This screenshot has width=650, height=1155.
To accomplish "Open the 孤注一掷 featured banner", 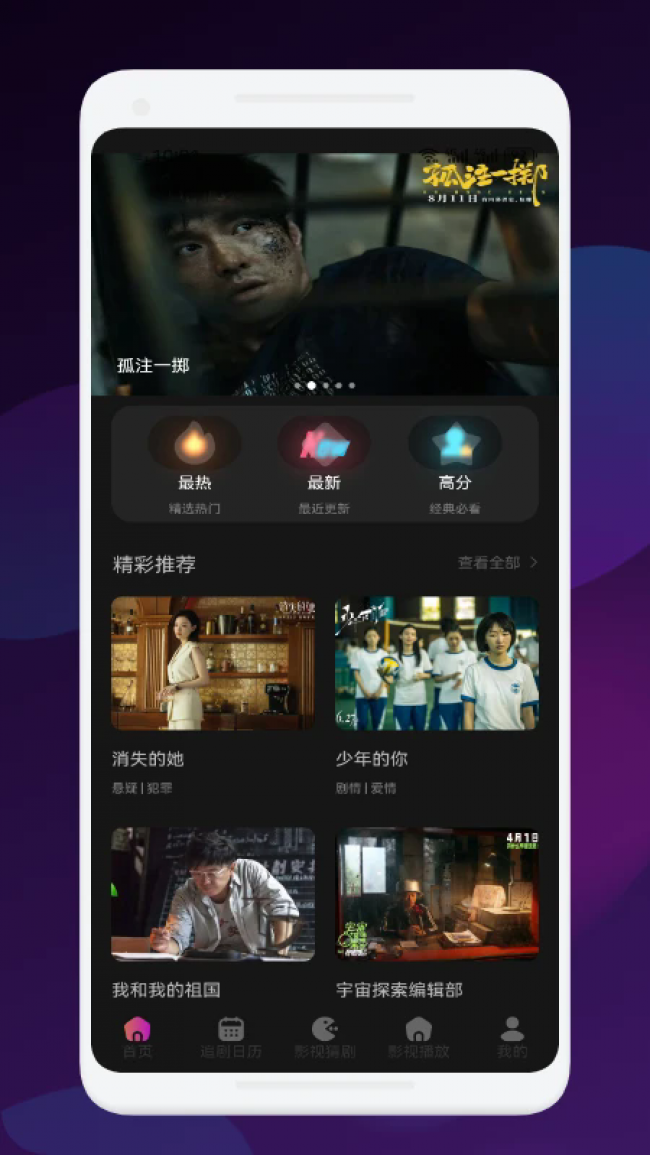I will 324,273.
